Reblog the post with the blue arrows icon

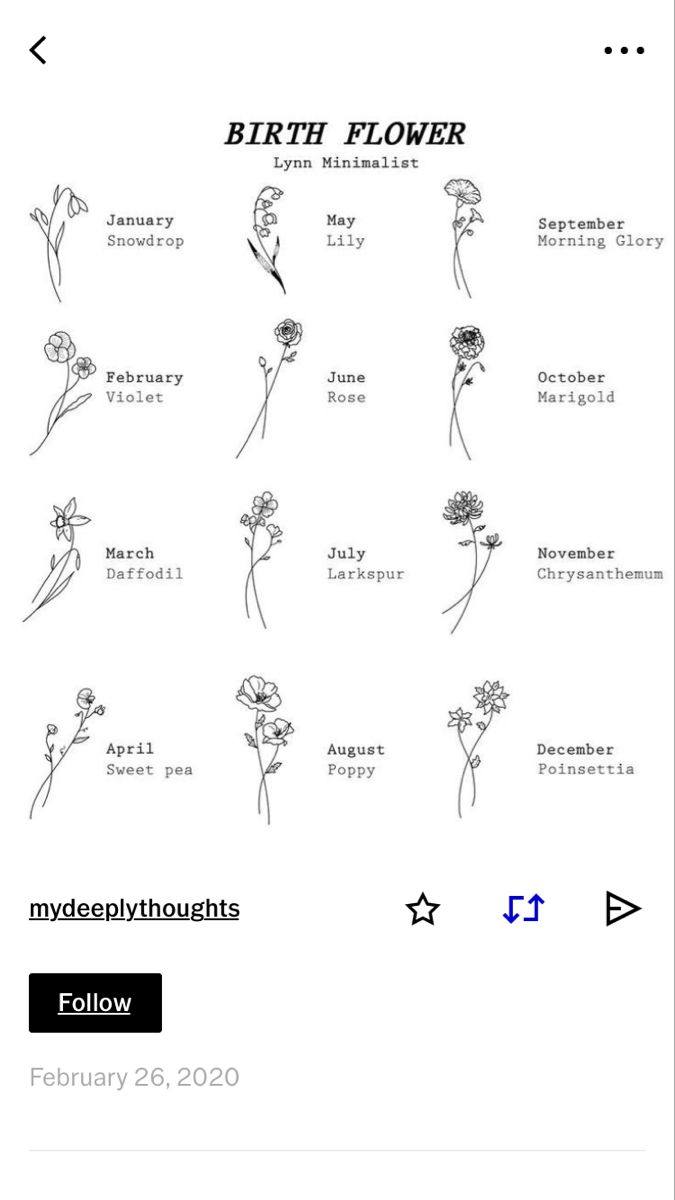click(x=523, y=908)
